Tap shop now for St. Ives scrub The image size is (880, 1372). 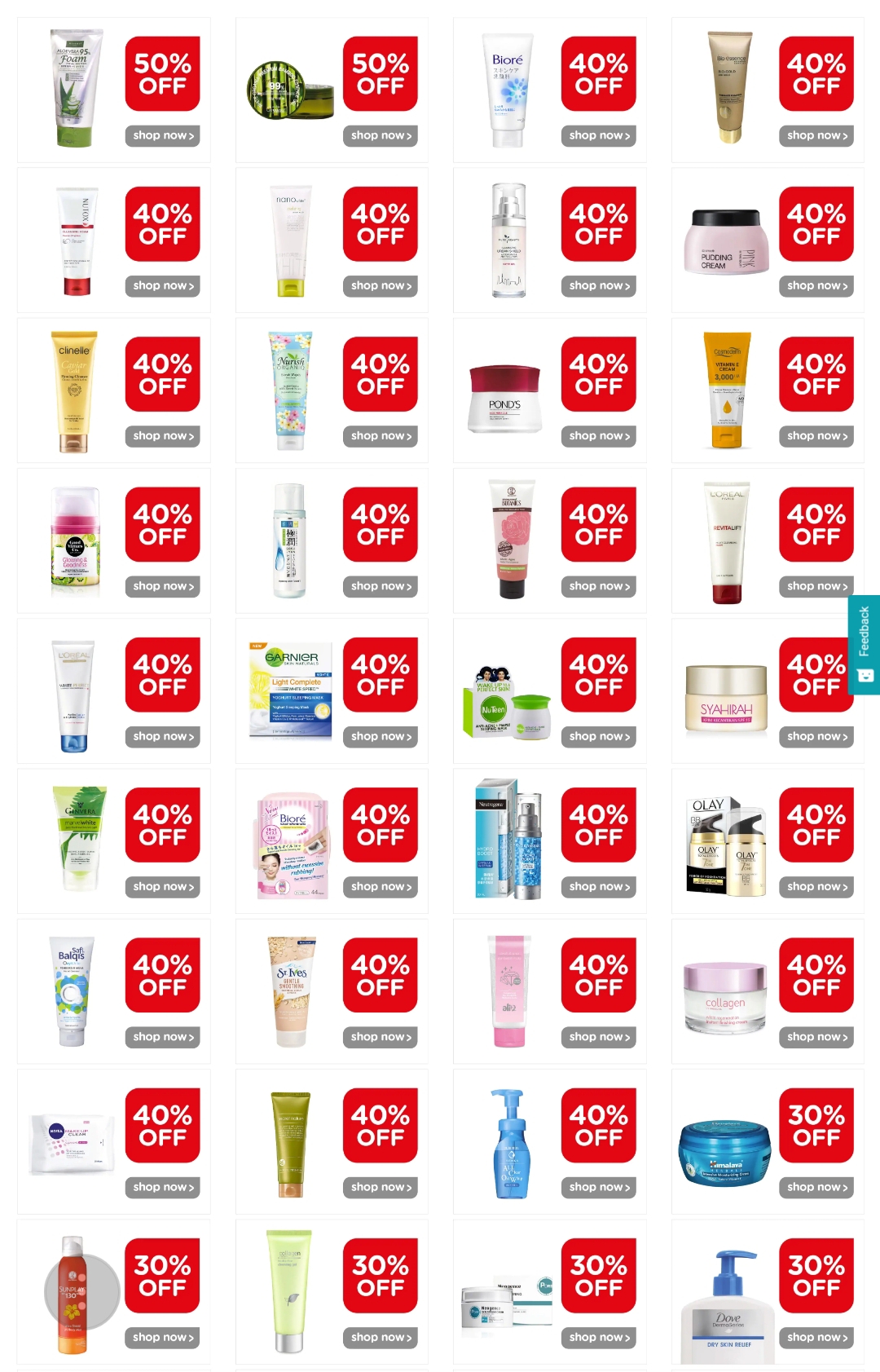tap(380, 1037)
